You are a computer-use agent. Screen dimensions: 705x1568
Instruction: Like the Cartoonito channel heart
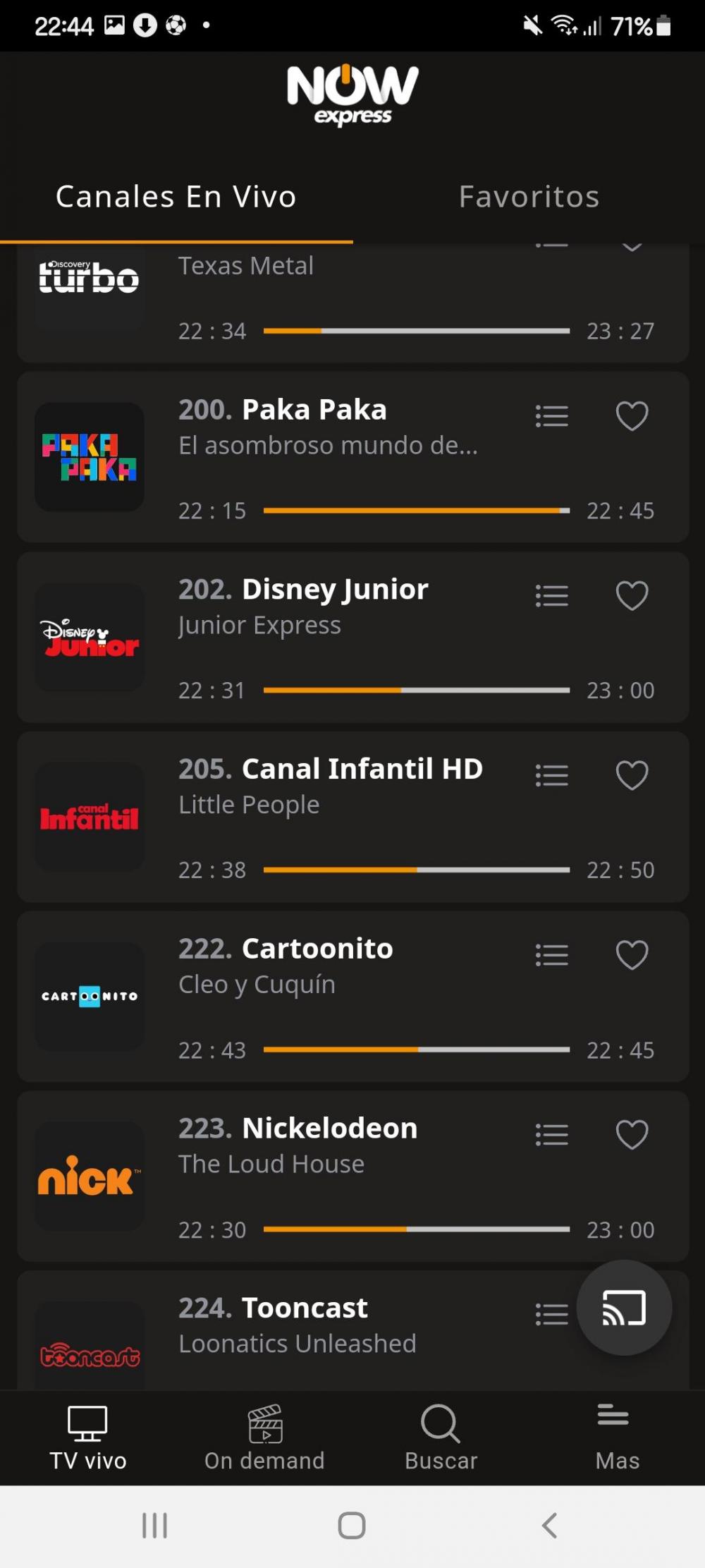pos(632,956)
